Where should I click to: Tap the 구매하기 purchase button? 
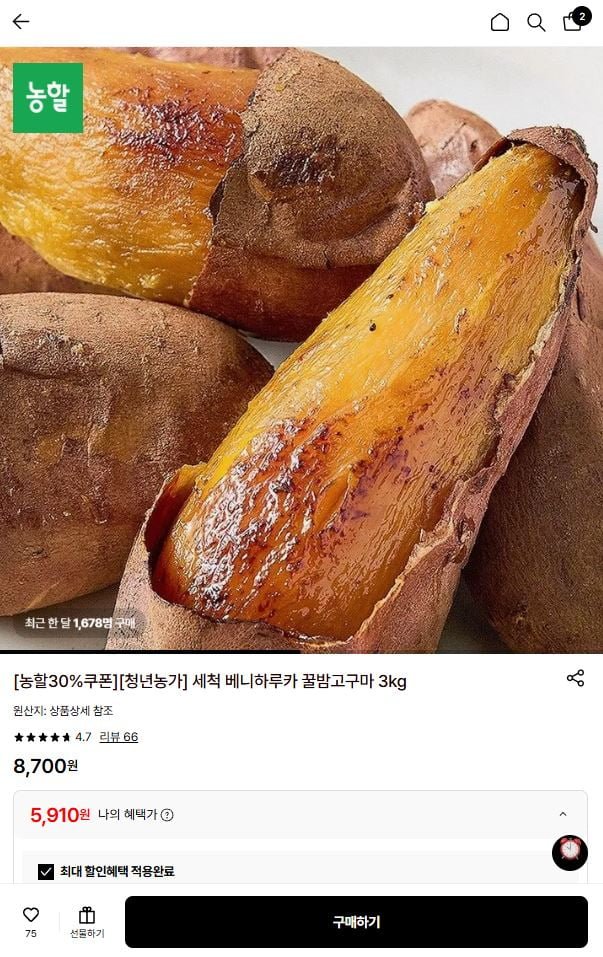356,922
